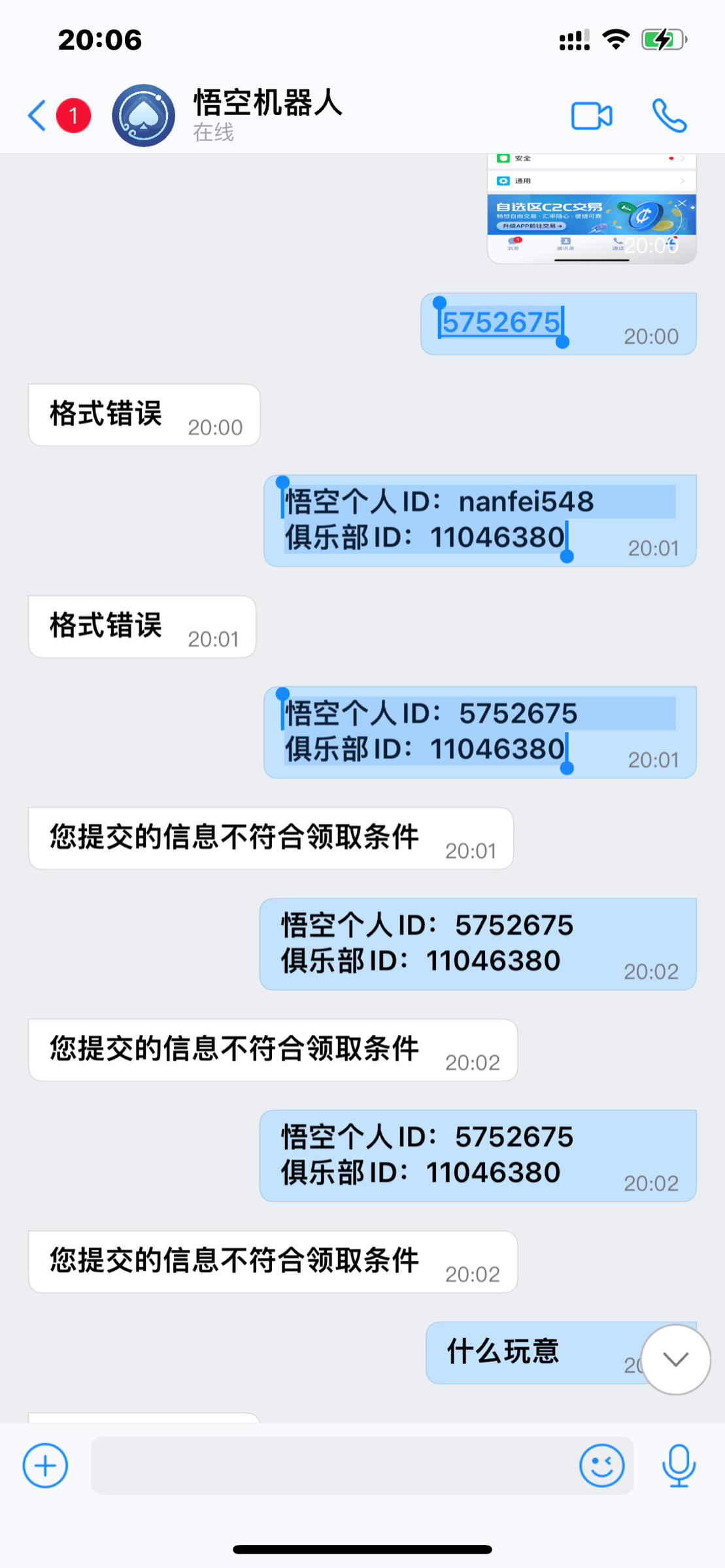Open the shared screenshot image
725x1568 pixels.
(592, 208)
